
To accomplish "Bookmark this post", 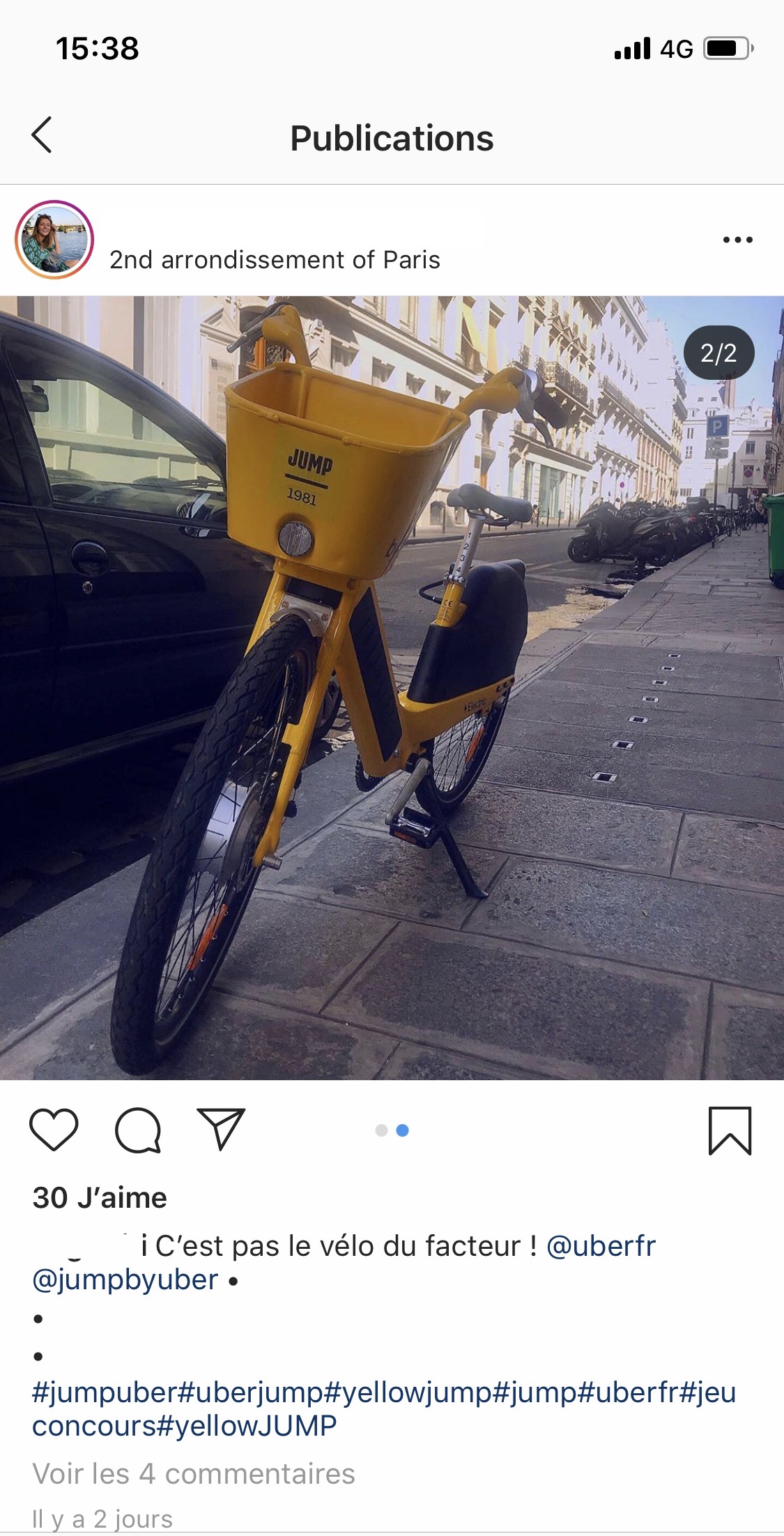I will point(730,1130).
